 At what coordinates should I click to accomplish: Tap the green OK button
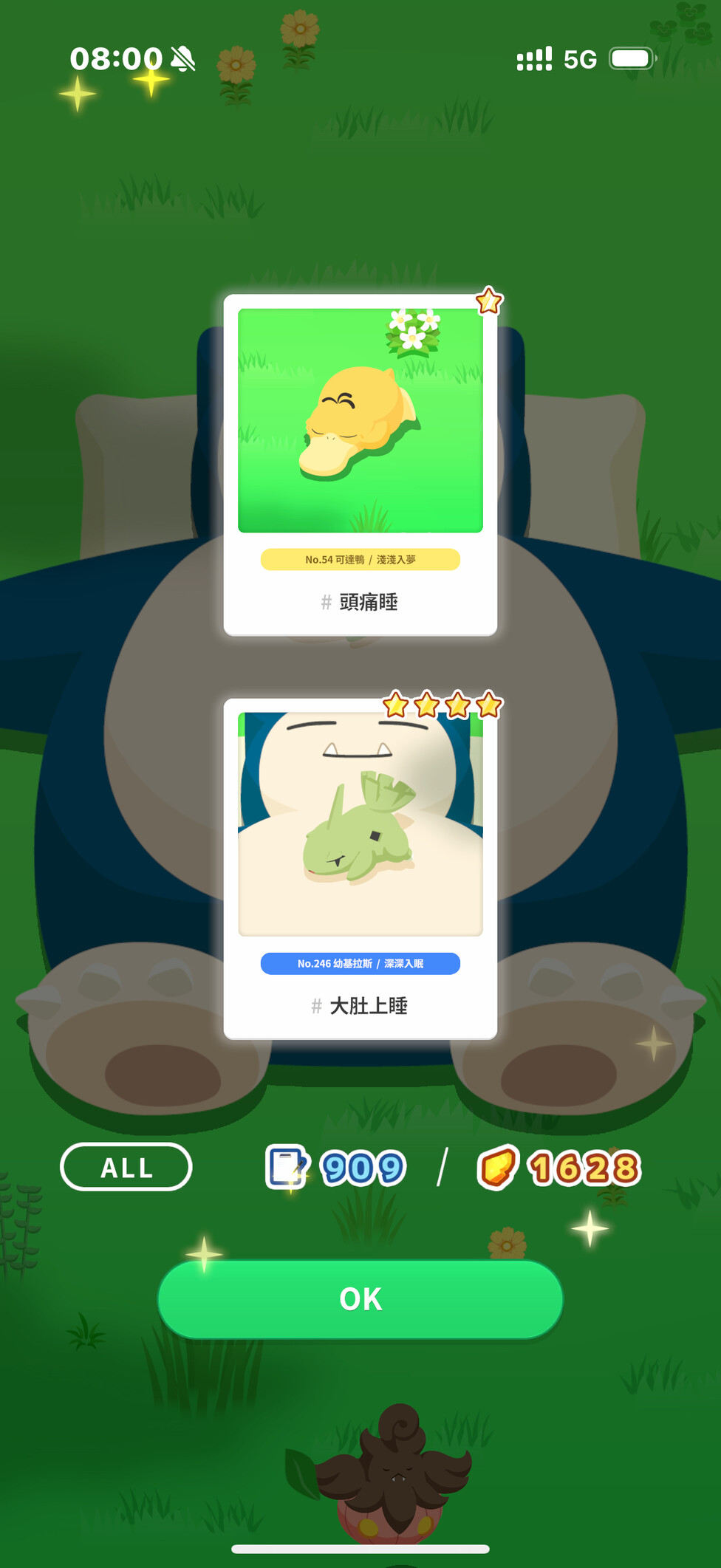click(x=360, y=1298)
